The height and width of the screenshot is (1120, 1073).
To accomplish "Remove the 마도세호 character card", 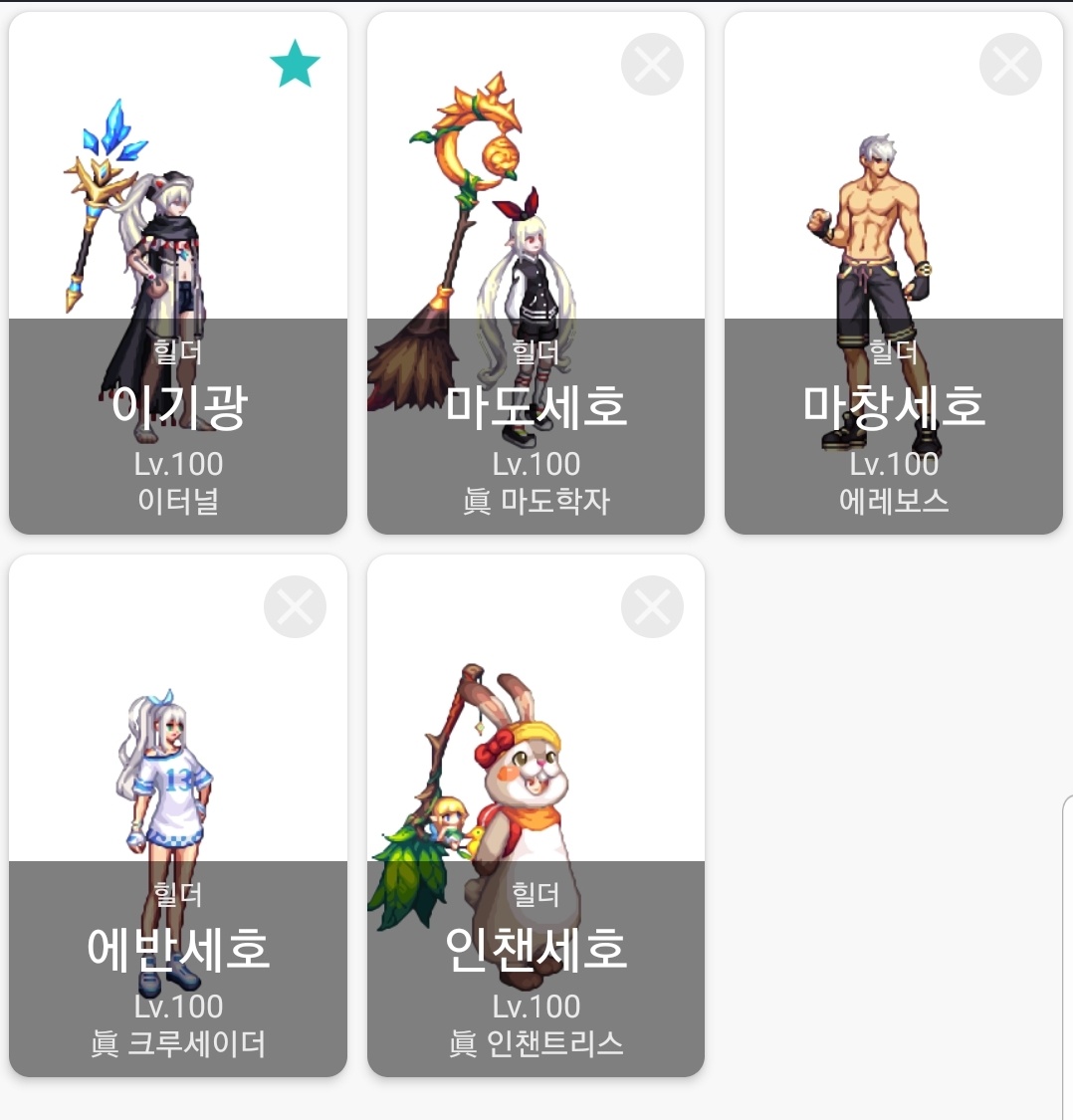I will coord(652,65).
